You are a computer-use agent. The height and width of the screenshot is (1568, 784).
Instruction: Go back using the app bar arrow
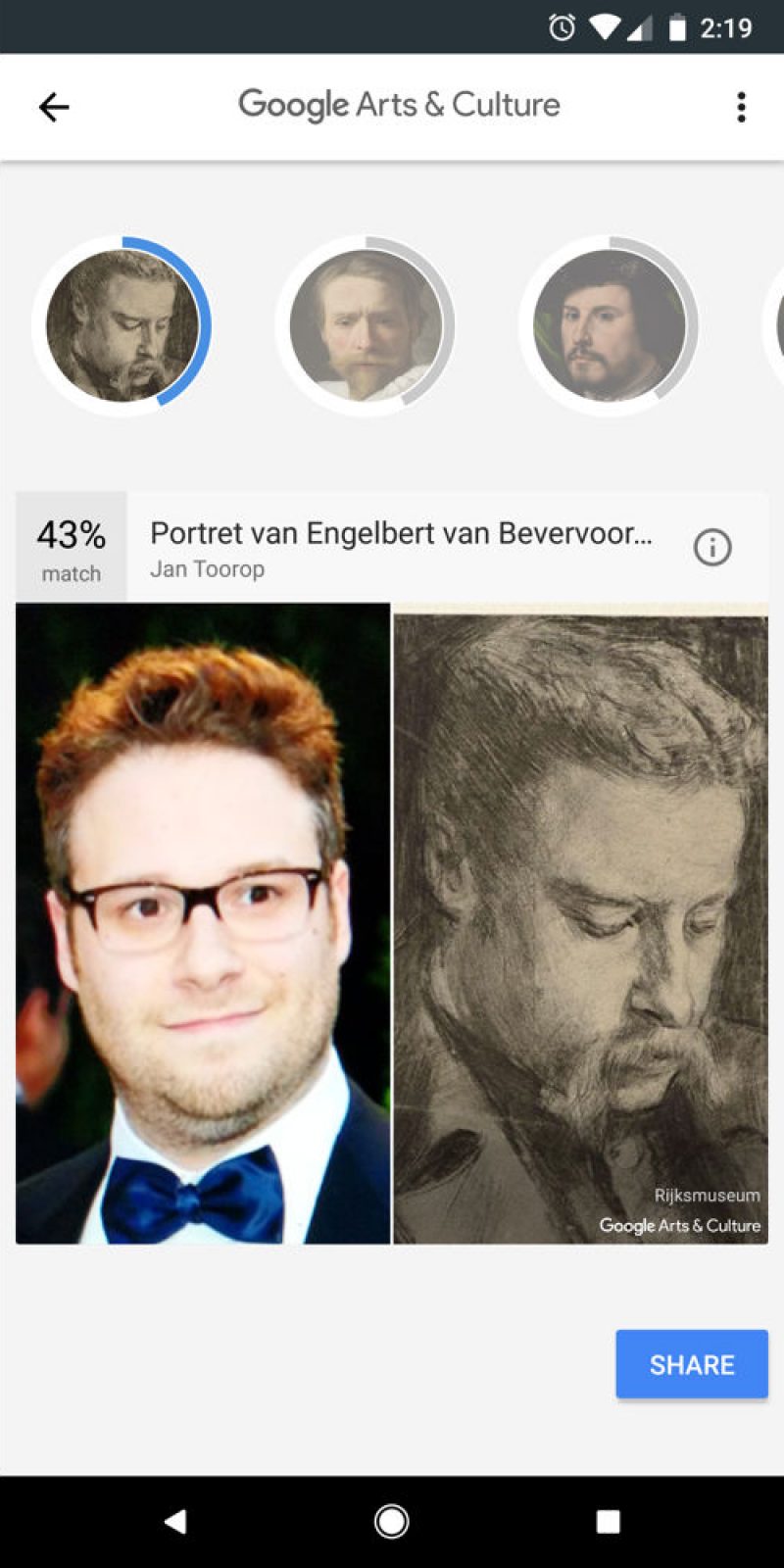coord(54,107)
